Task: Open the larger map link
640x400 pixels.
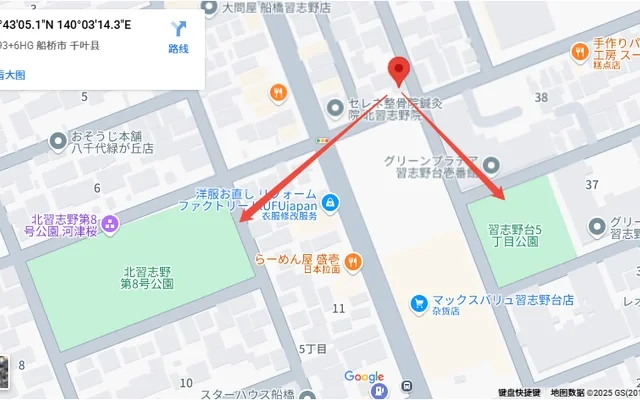Action: pyautogui.click(x=12, y=74)
